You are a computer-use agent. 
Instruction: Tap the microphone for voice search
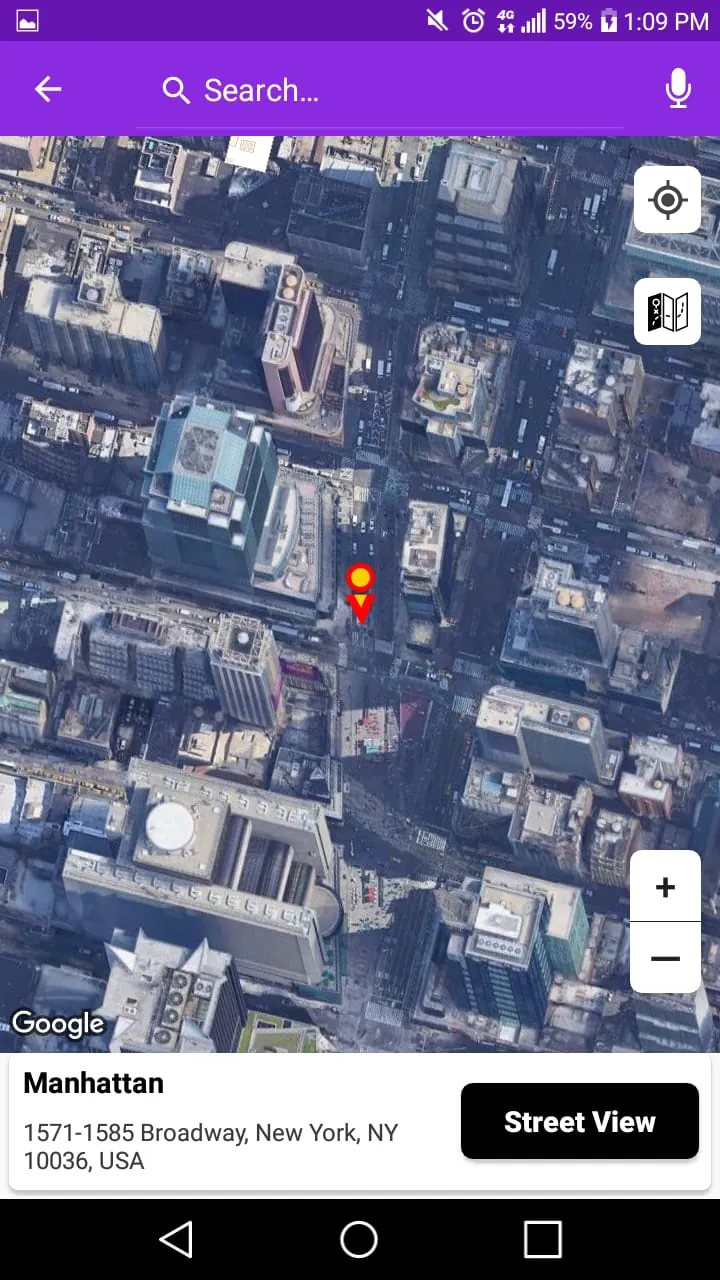[678, 89]
